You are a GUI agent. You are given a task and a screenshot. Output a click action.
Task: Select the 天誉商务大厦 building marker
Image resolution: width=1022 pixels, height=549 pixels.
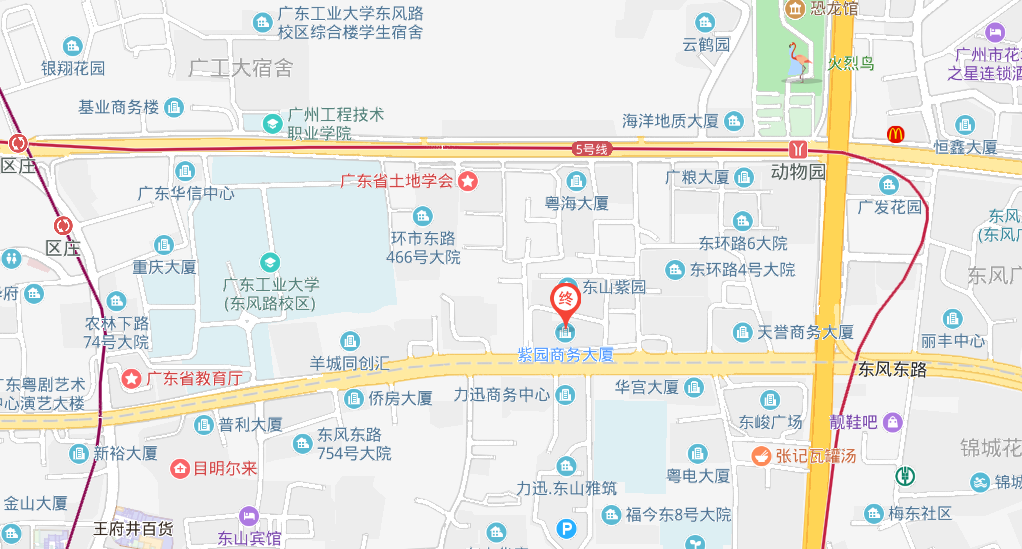(742, 332)
